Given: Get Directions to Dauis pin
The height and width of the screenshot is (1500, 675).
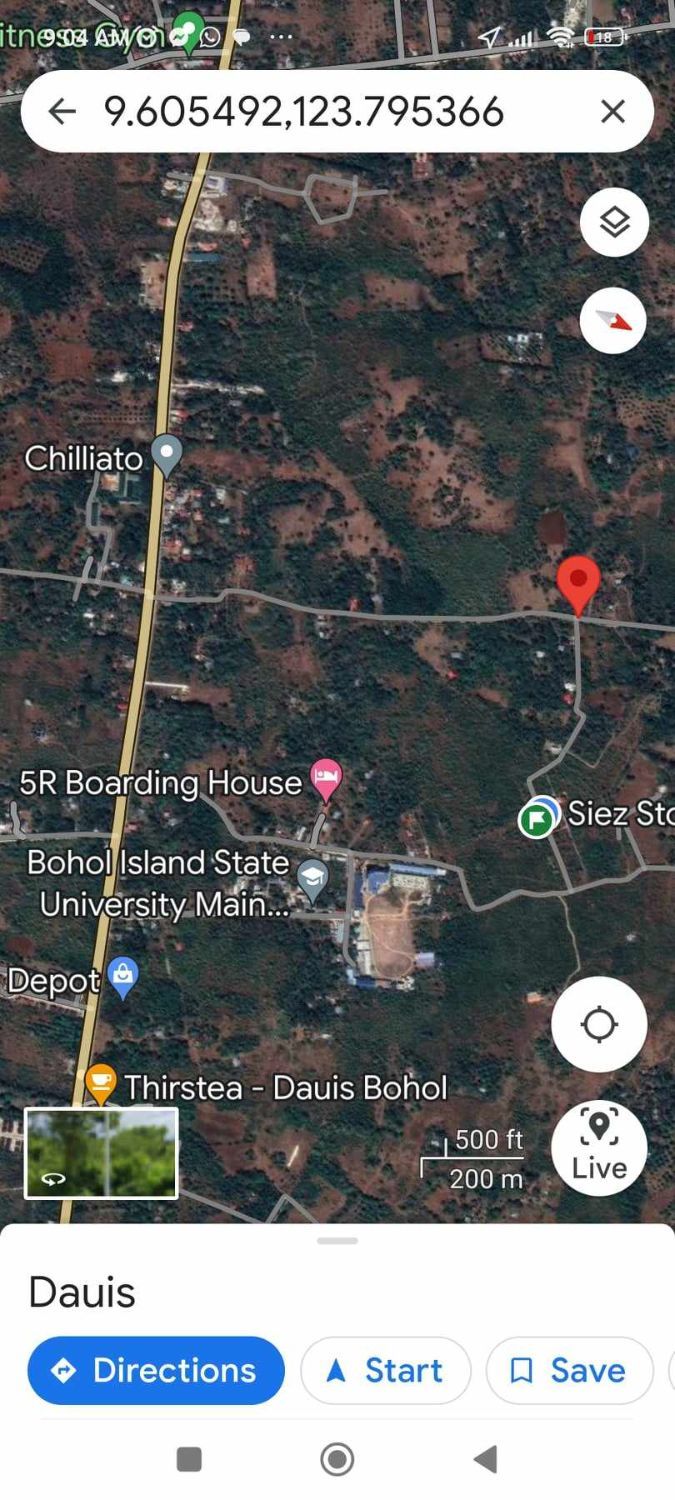Looking at the screenshot, I should (x=156, y=1370).
